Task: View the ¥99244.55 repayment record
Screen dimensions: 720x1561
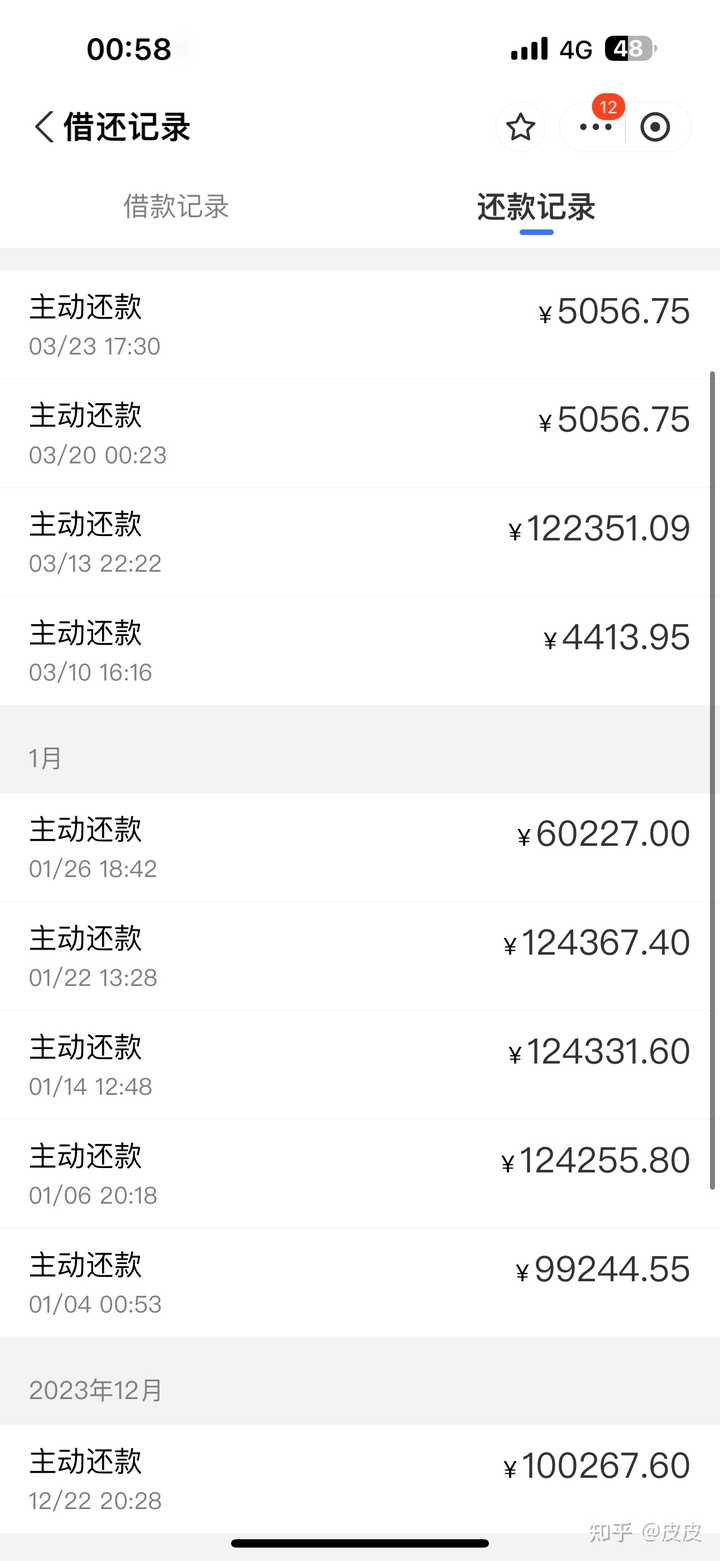Action: coord(360,1283)
